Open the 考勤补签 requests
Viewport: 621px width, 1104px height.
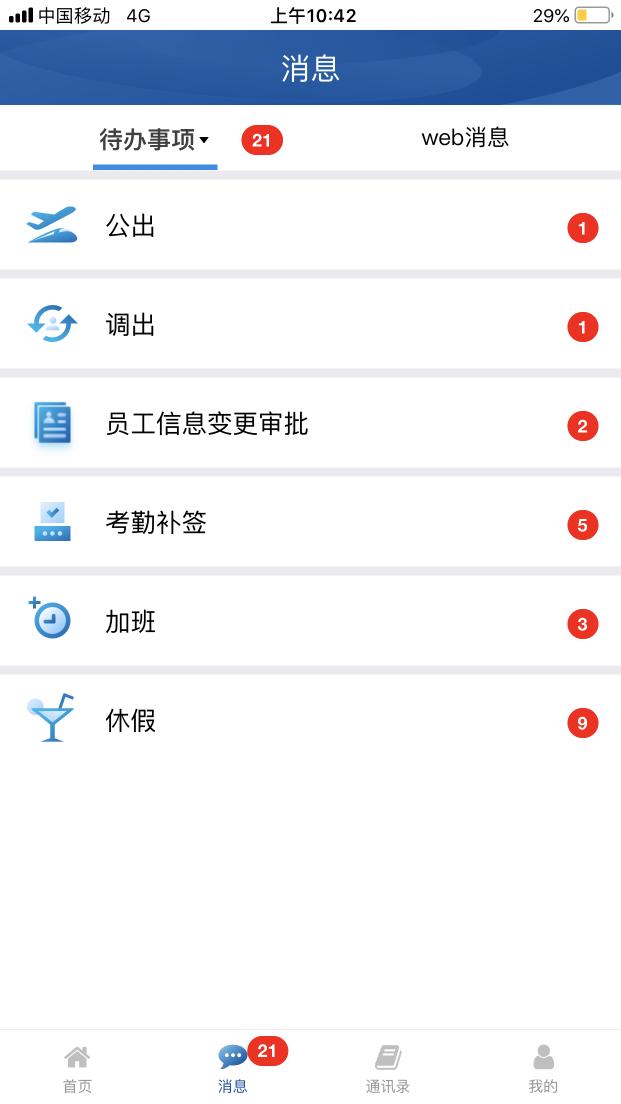(310, 523)
